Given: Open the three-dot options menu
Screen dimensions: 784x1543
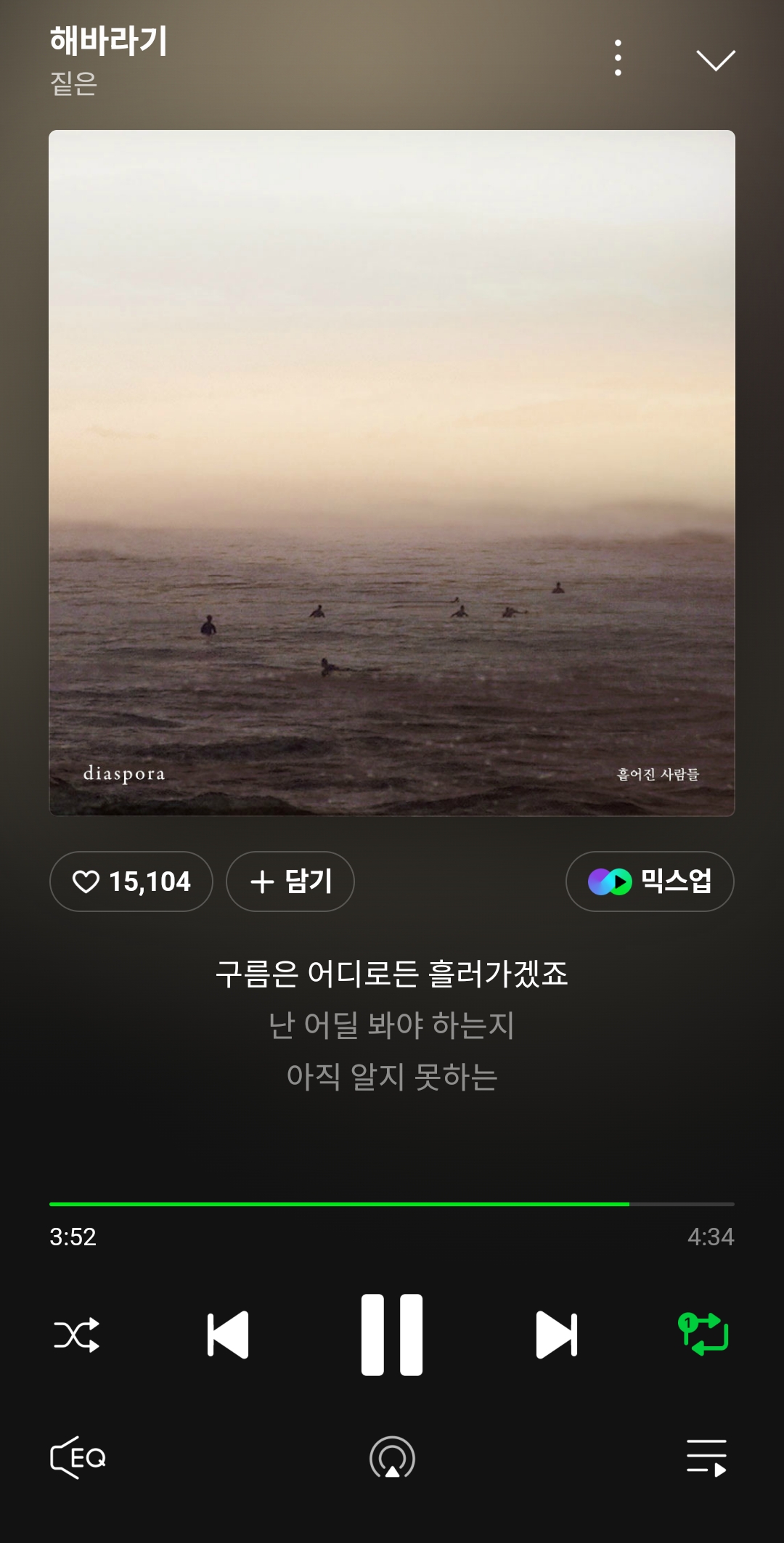Looking at the screenshot, I should click(616, 59).
